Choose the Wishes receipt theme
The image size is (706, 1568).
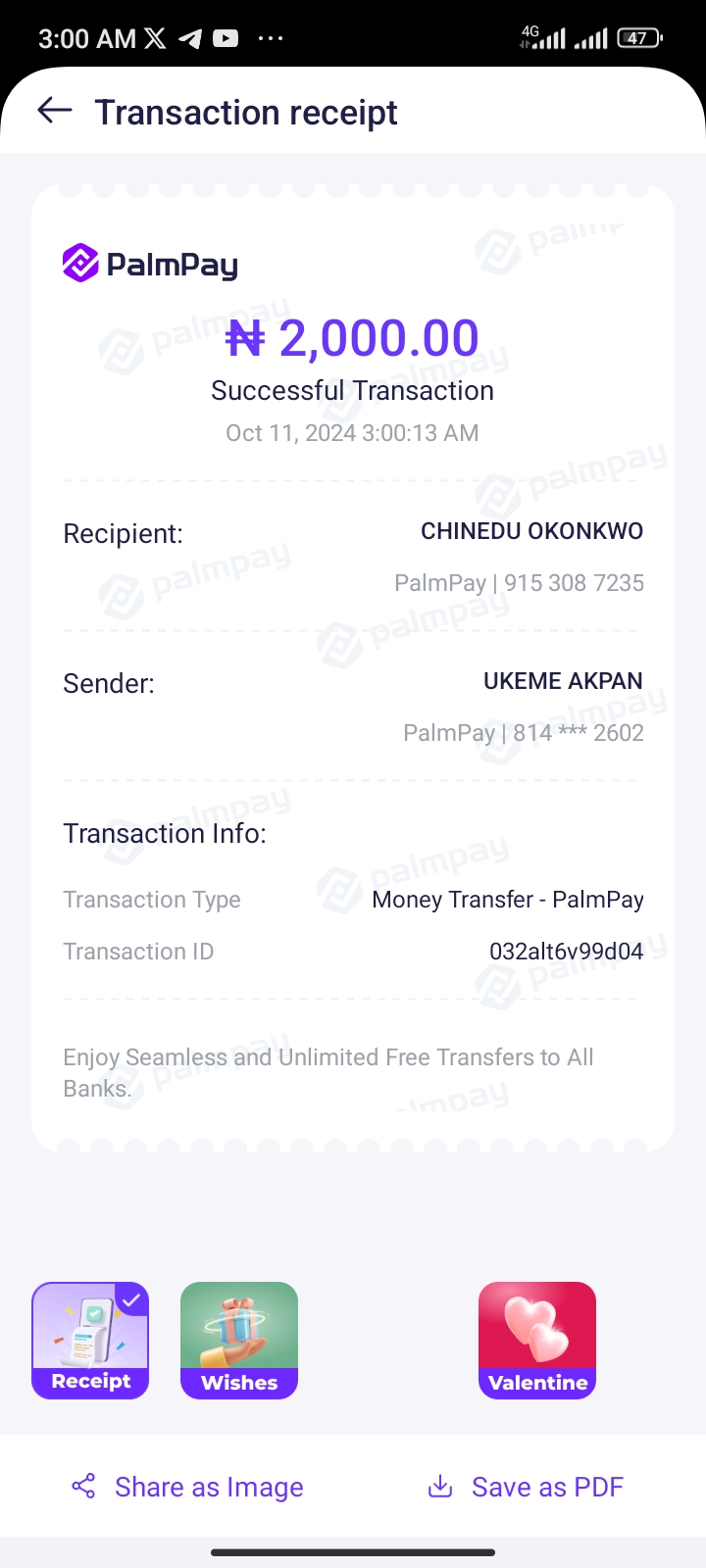pos(239,1340)
